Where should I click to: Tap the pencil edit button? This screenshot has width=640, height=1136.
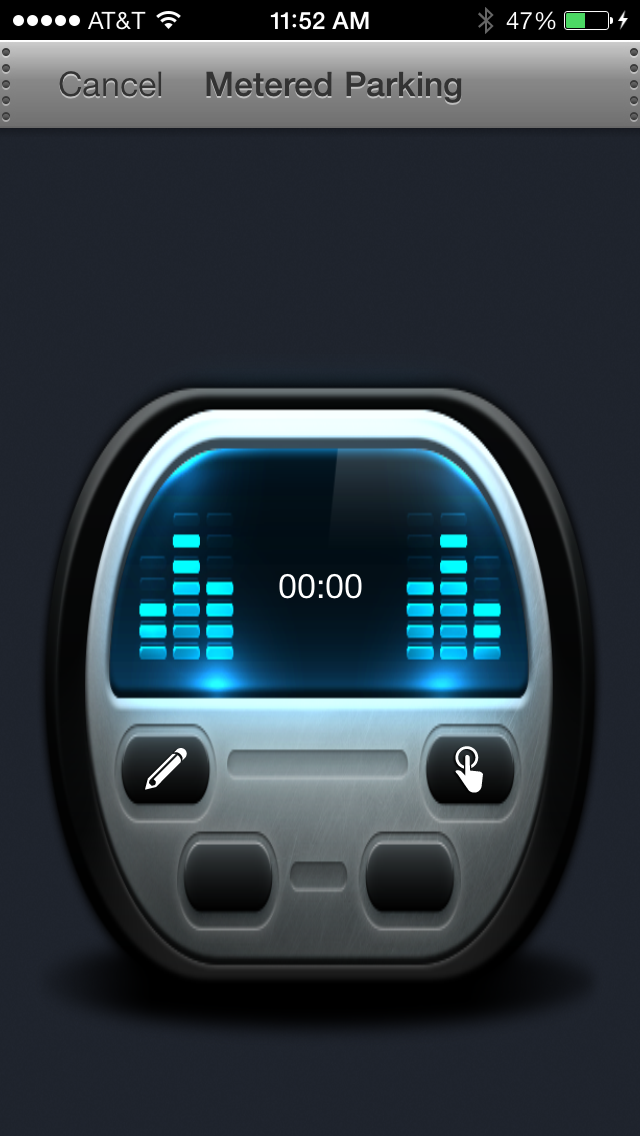coord(166,769)
